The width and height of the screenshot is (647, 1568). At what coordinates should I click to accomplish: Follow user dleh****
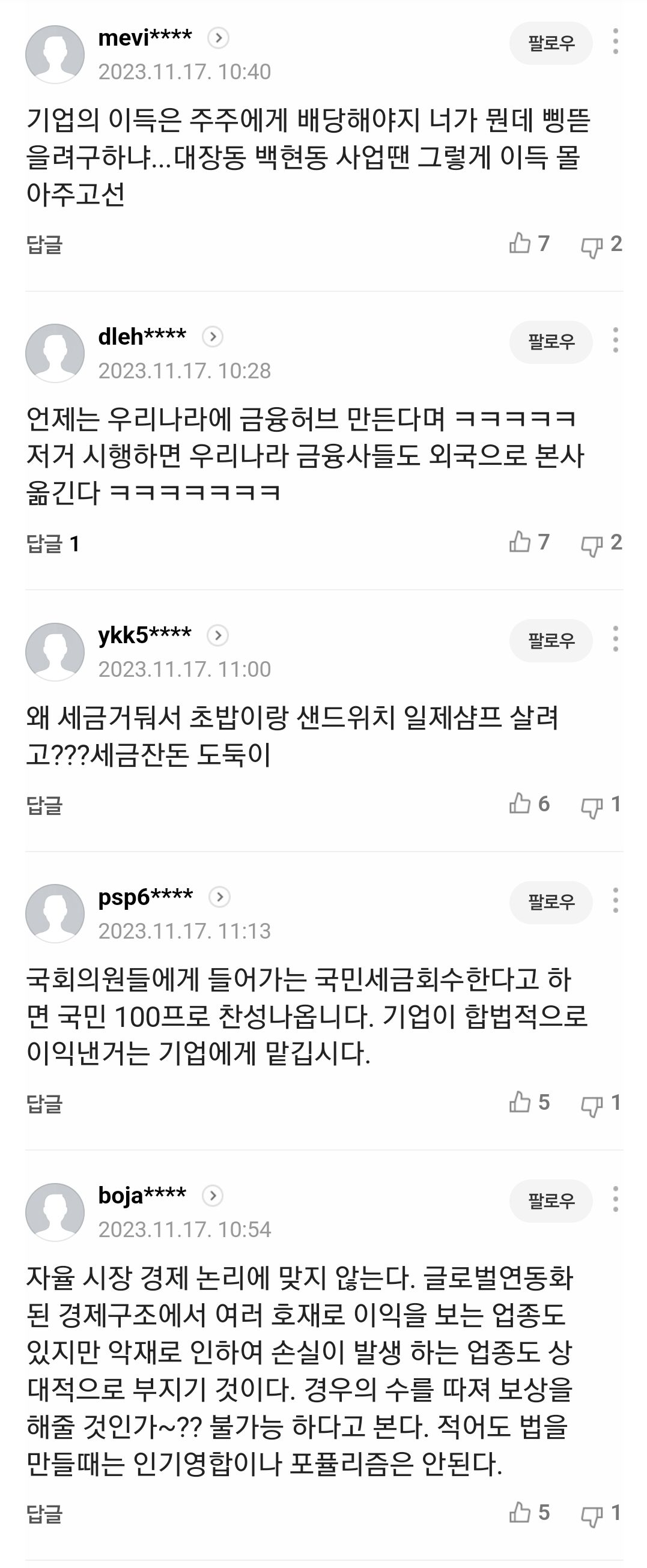coord(550,342)
